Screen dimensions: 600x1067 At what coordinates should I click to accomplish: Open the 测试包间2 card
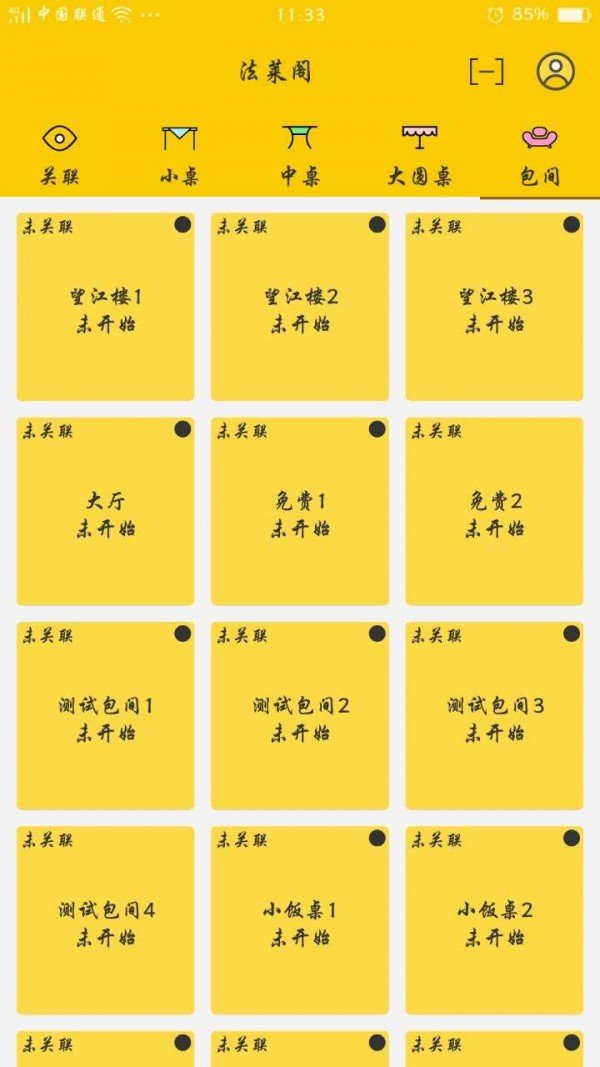coord(300,716)
